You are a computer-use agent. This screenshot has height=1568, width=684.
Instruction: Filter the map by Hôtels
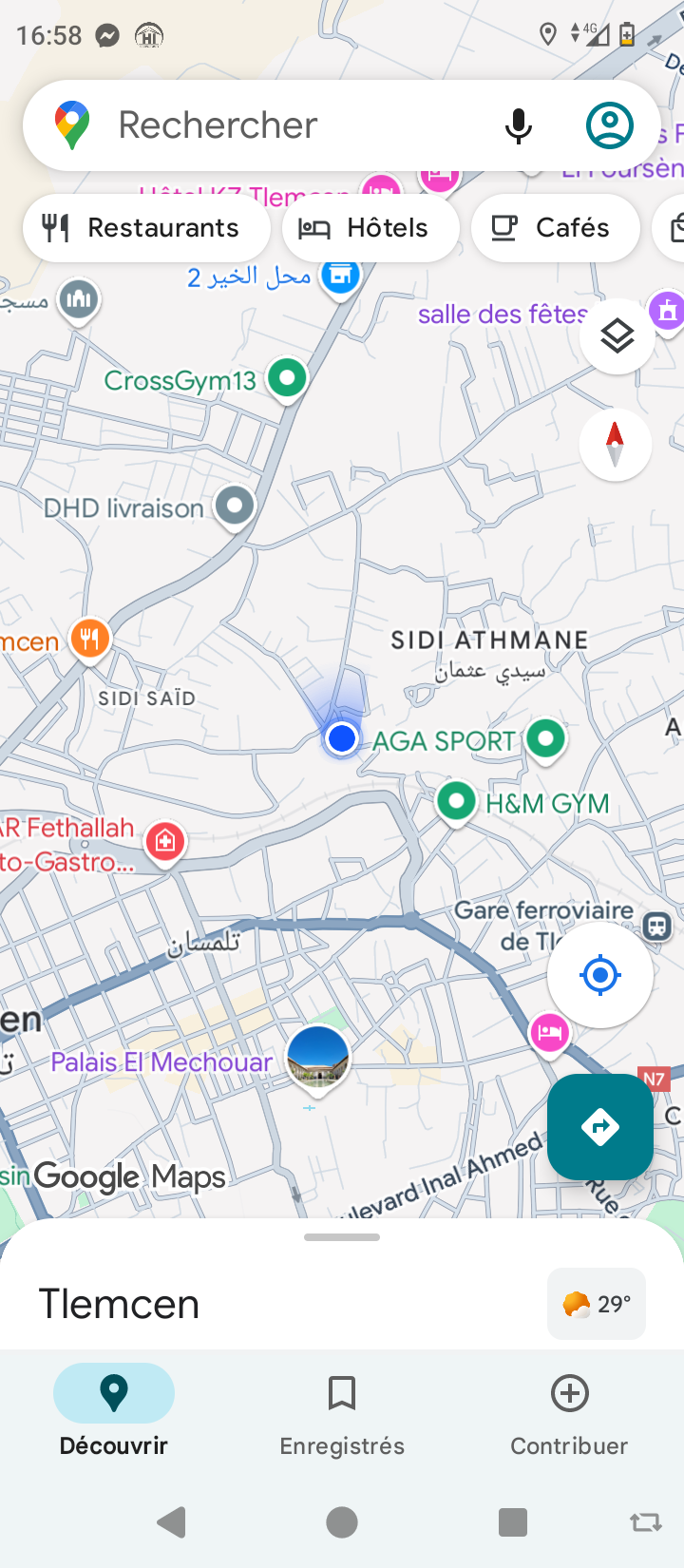(370, 228)
